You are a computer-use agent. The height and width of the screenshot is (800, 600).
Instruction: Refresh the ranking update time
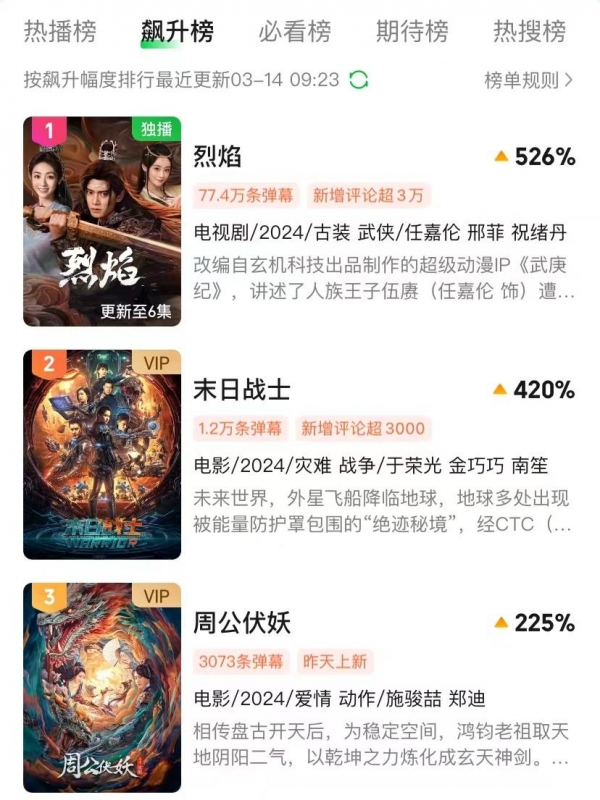(360, 80)
